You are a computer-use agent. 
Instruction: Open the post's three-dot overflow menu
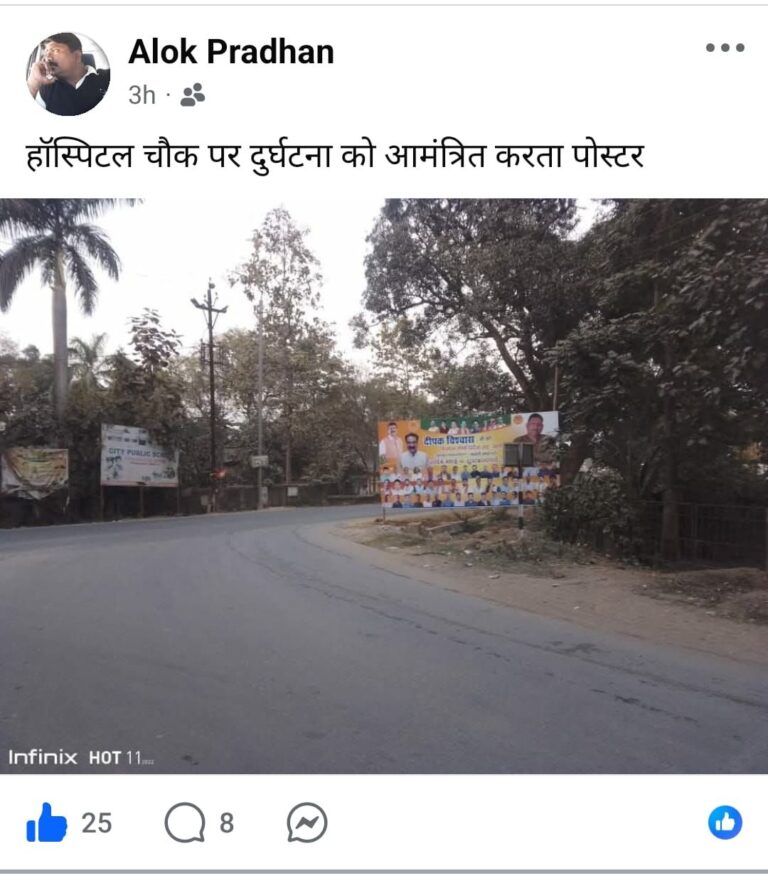pyautogui.click(x=725, y=48)
